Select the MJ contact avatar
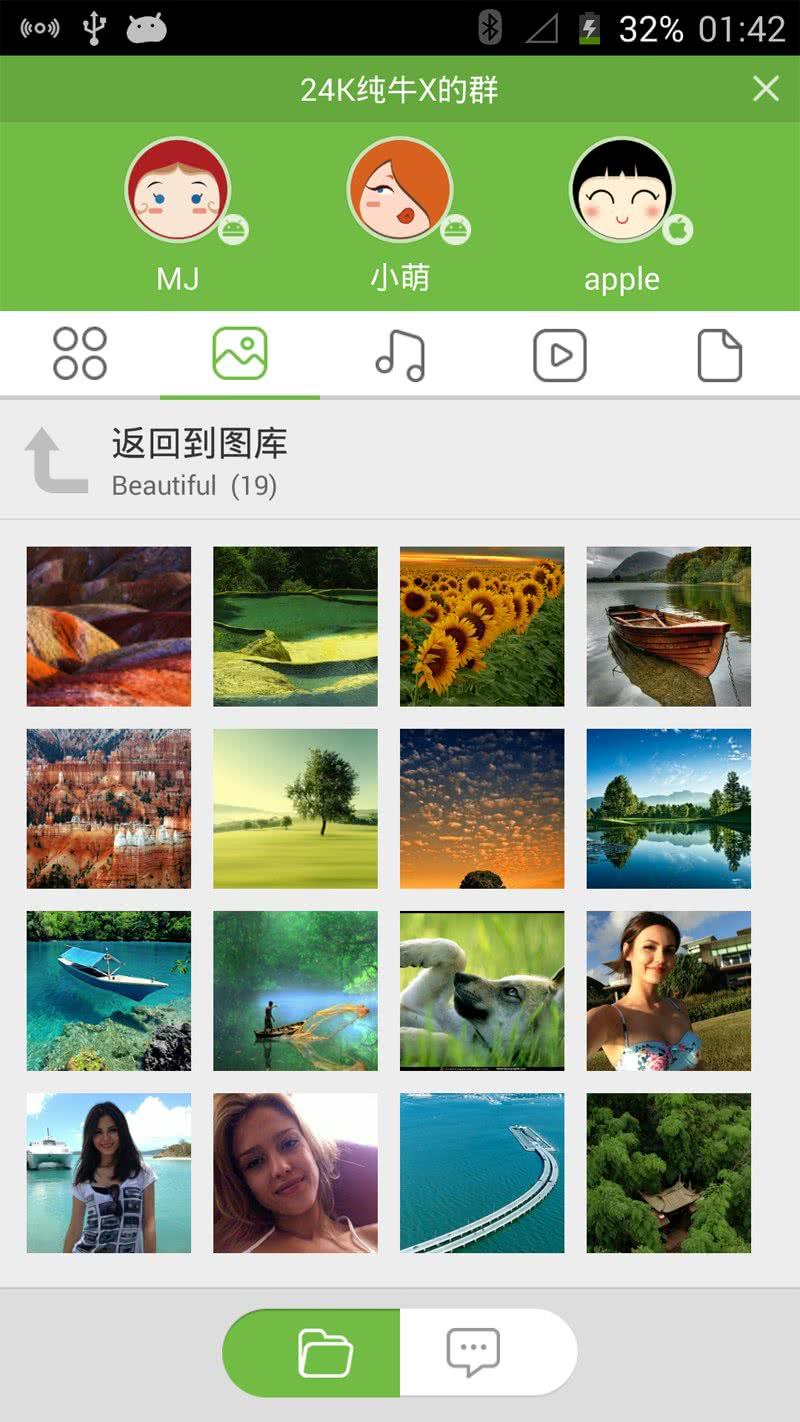 pos(177,191)
